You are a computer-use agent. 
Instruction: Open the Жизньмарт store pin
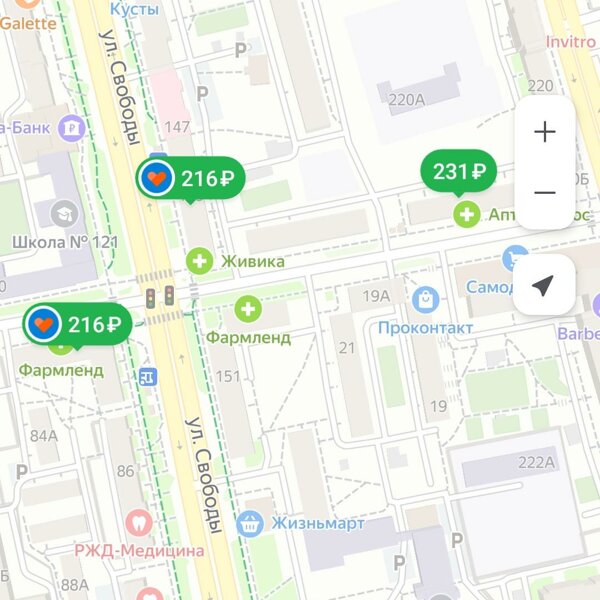pos(249,523)
